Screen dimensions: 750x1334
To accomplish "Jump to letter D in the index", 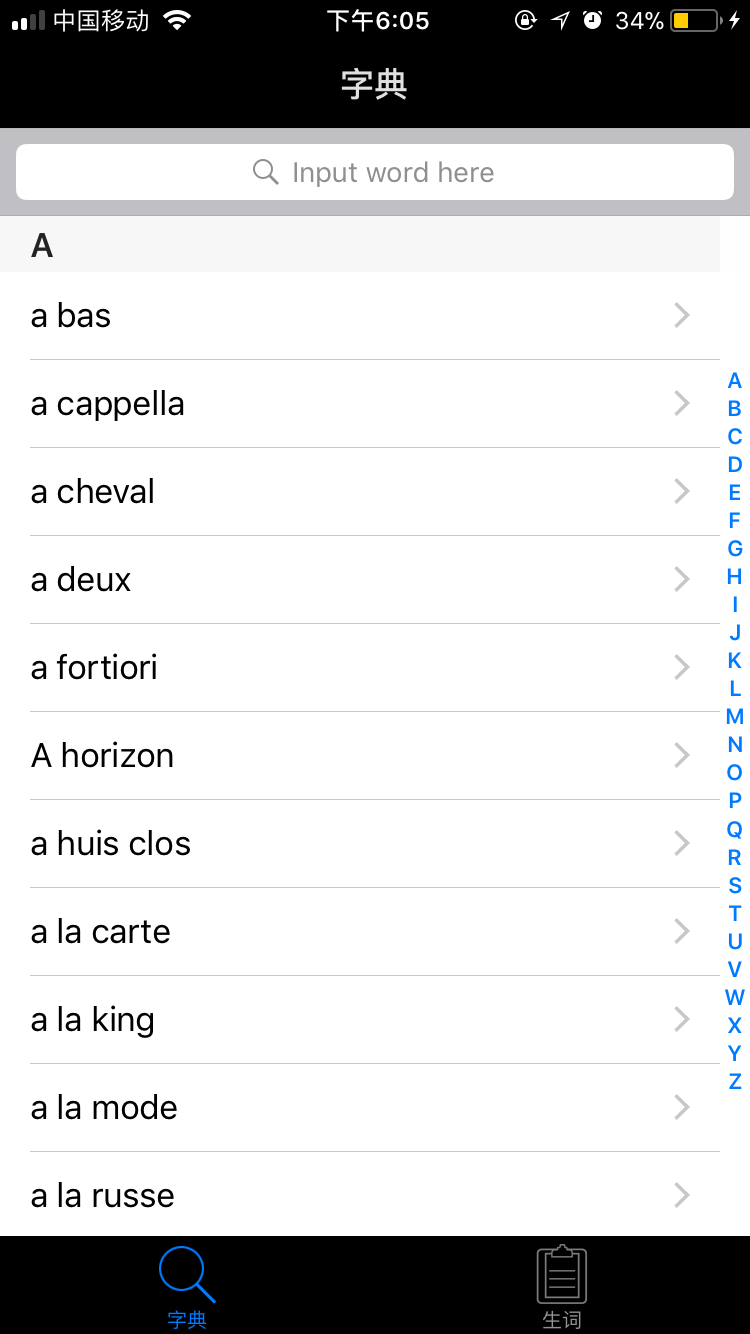I will tap(735, 465).
